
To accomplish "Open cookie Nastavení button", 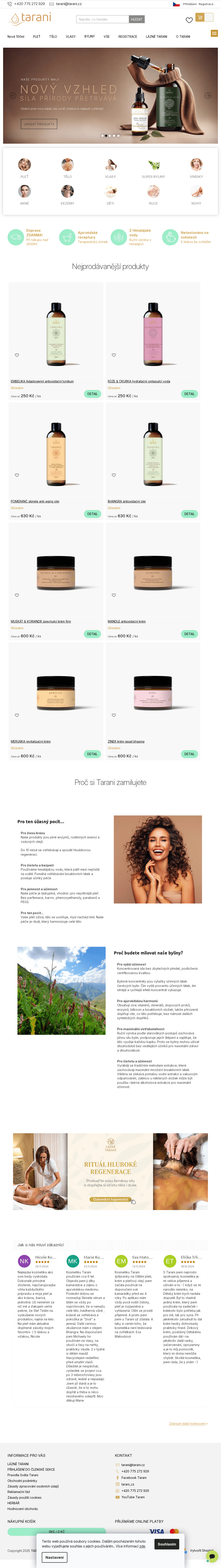I will (54, 1557).
